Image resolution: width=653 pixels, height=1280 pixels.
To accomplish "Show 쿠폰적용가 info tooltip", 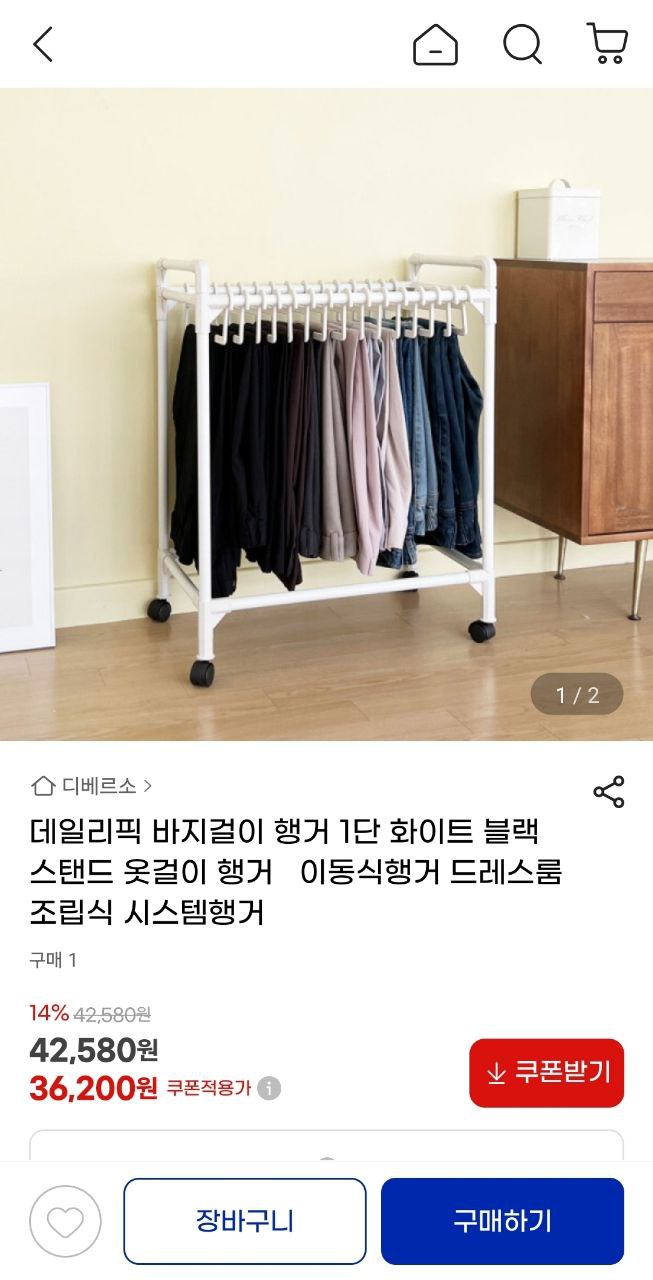I will click(x=269, y=1088).
